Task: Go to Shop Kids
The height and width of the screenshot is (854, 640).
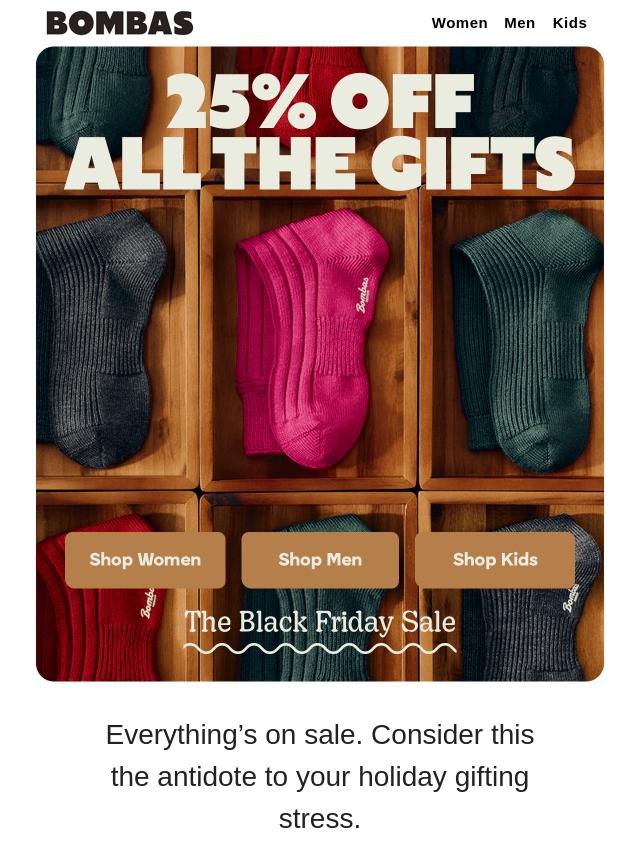Action: pos(495,560)
